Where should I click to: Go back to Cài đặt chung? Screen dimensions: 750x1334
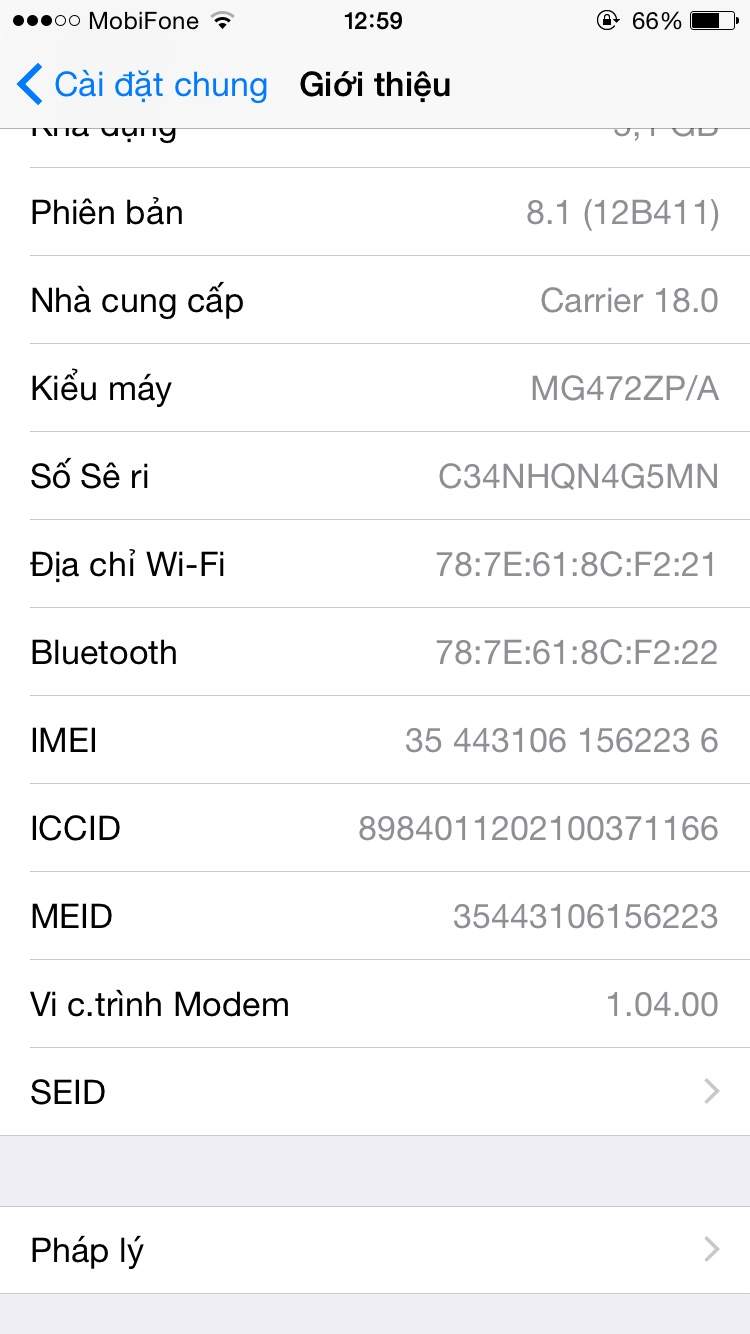(143, 85)
